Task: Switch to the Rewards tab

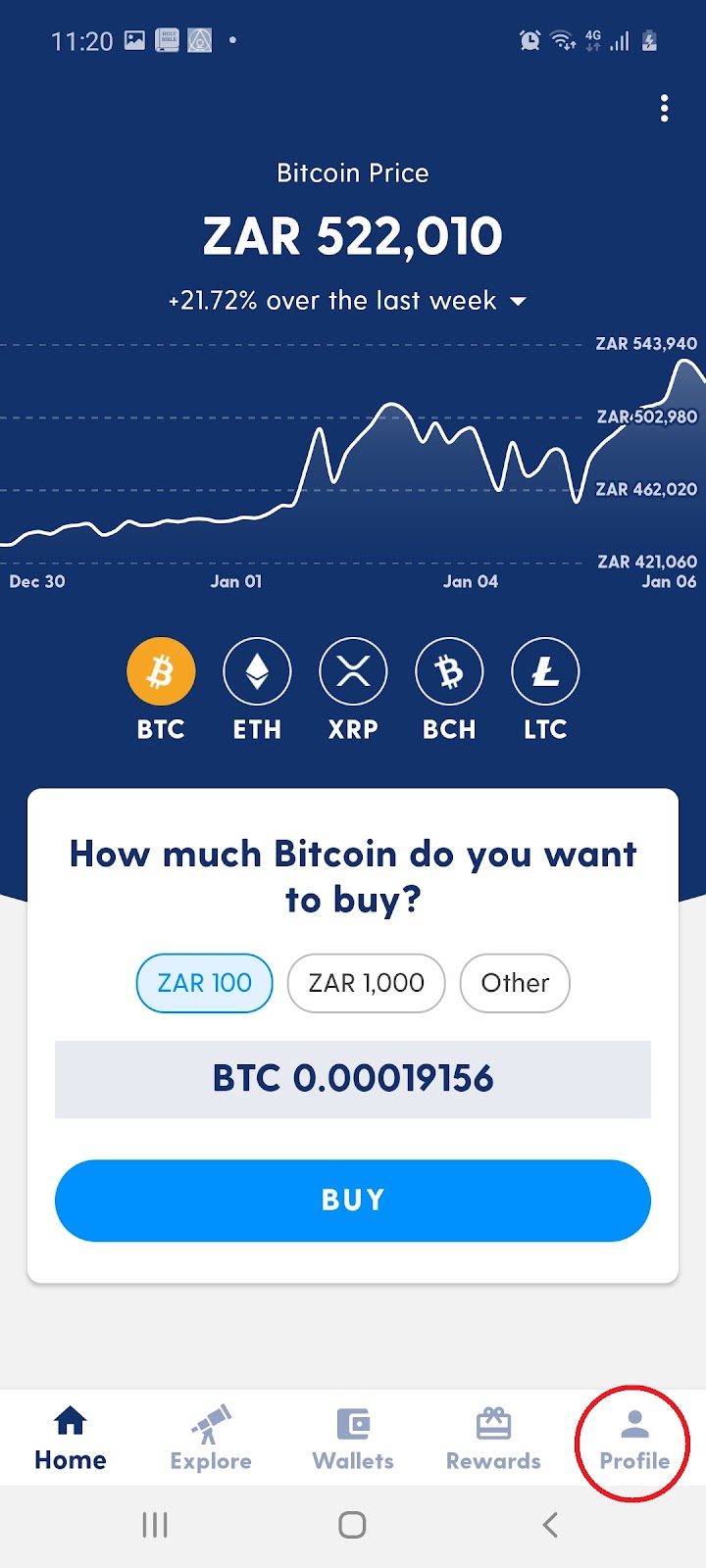Action: [493, 1439]
